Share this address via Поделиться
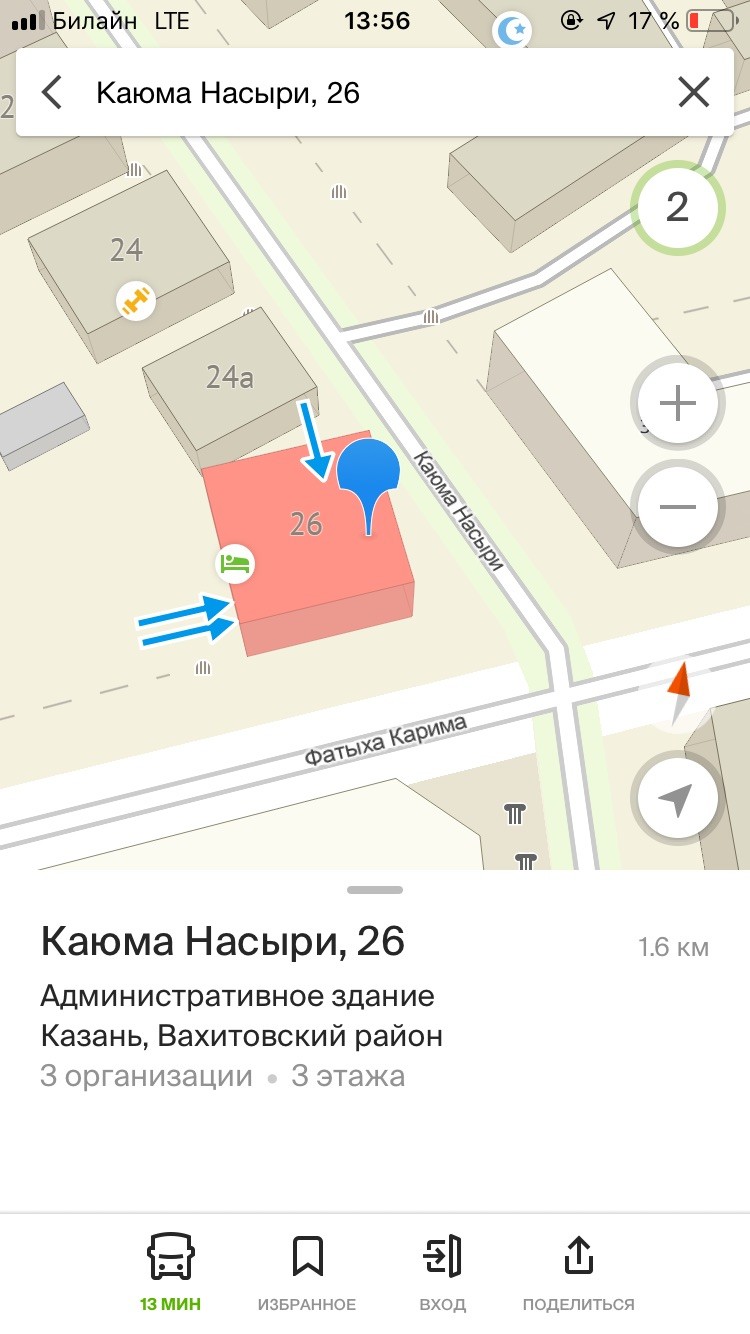Screen dimensions: 750x1334 click(x=578, y=1270)
